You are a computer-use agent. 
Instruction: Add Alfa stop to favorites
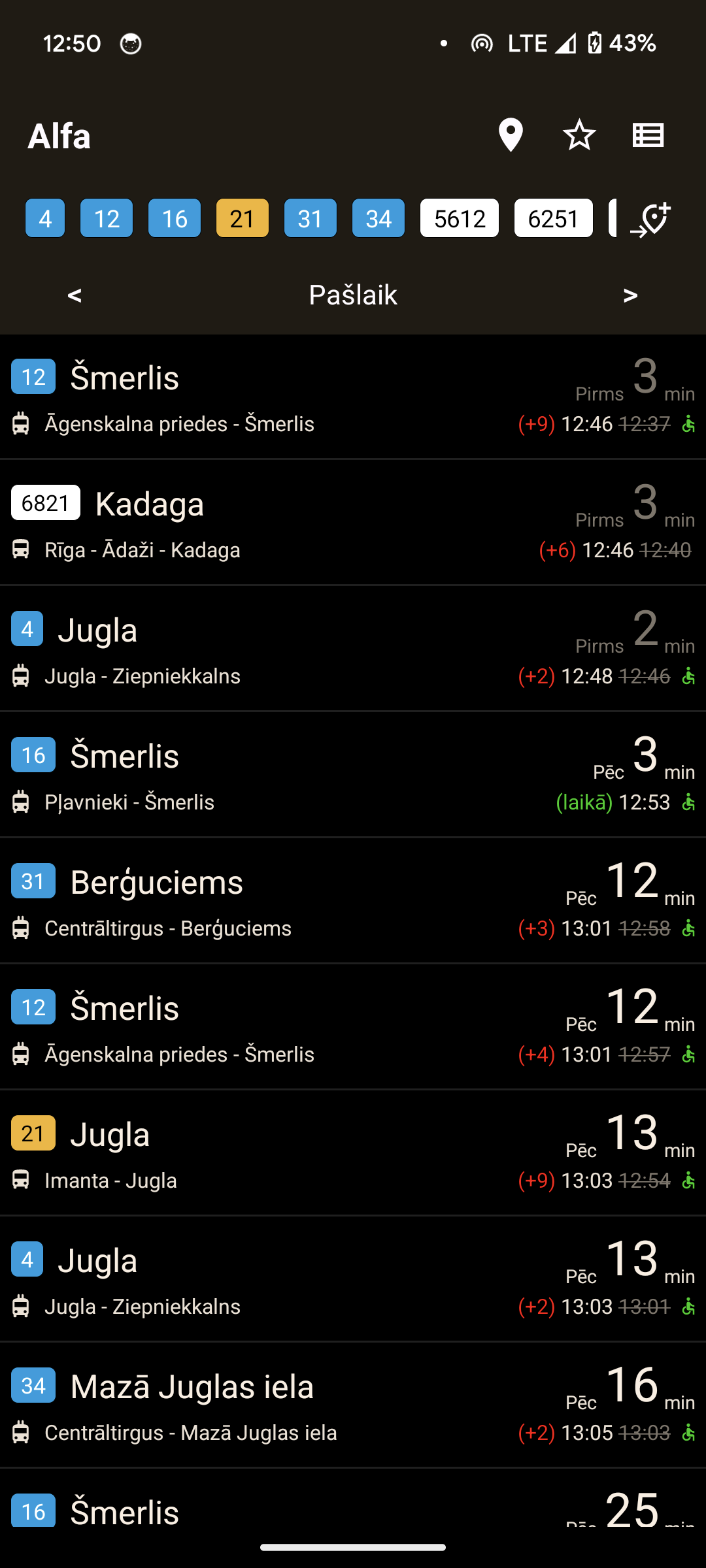(x=579, y=135)
